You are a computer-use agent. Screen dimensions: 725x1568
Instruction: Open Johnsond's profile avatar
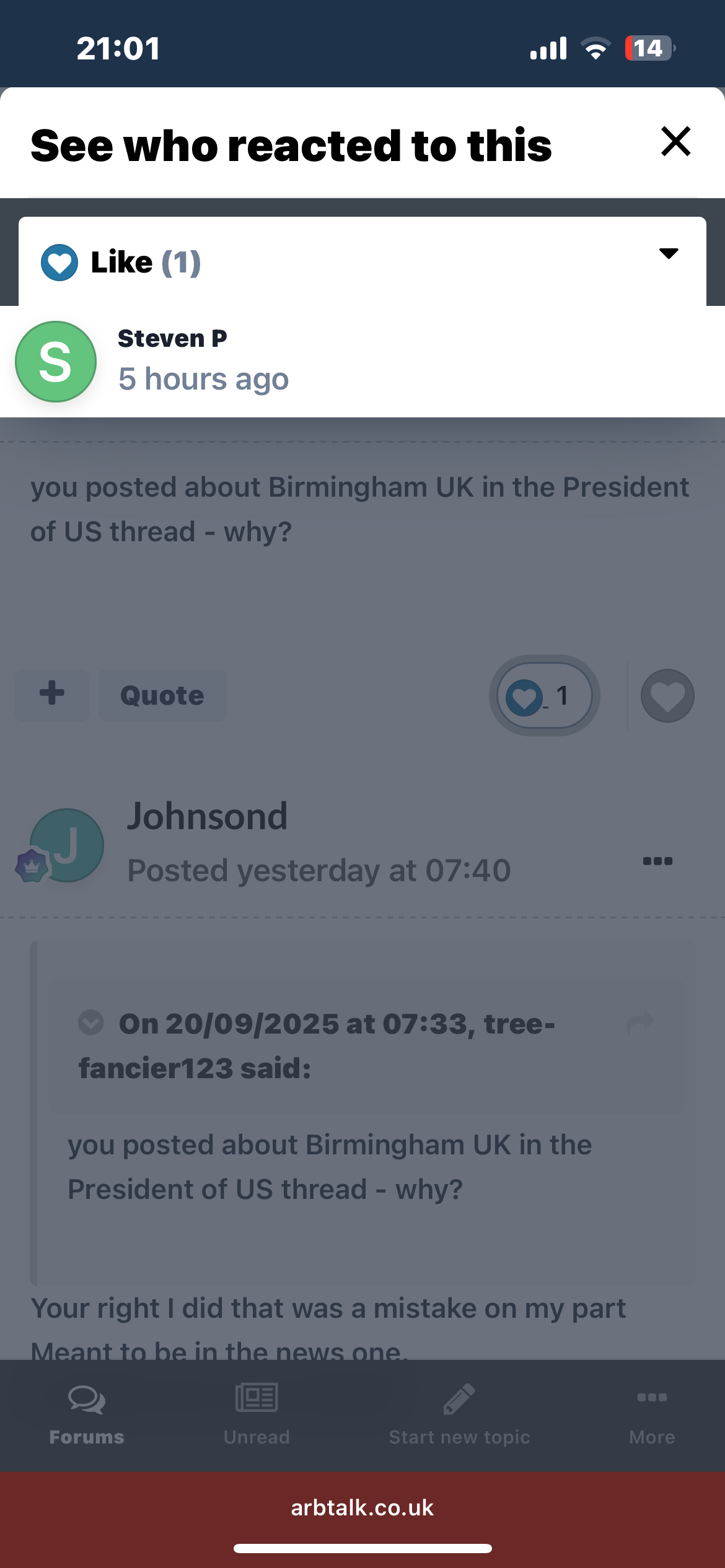[66, 845]
